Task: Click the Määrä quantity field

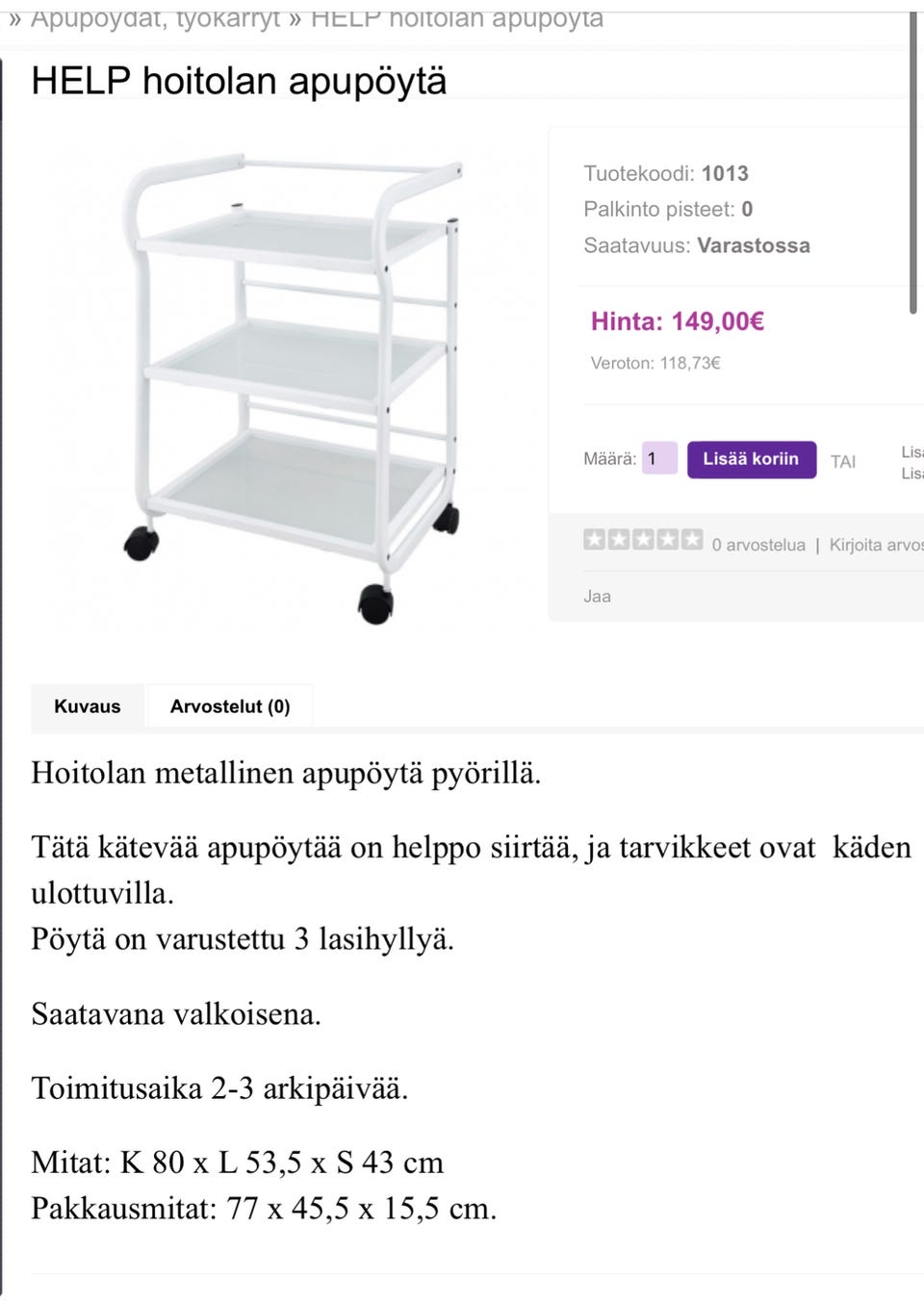Action: coord(658,459)
